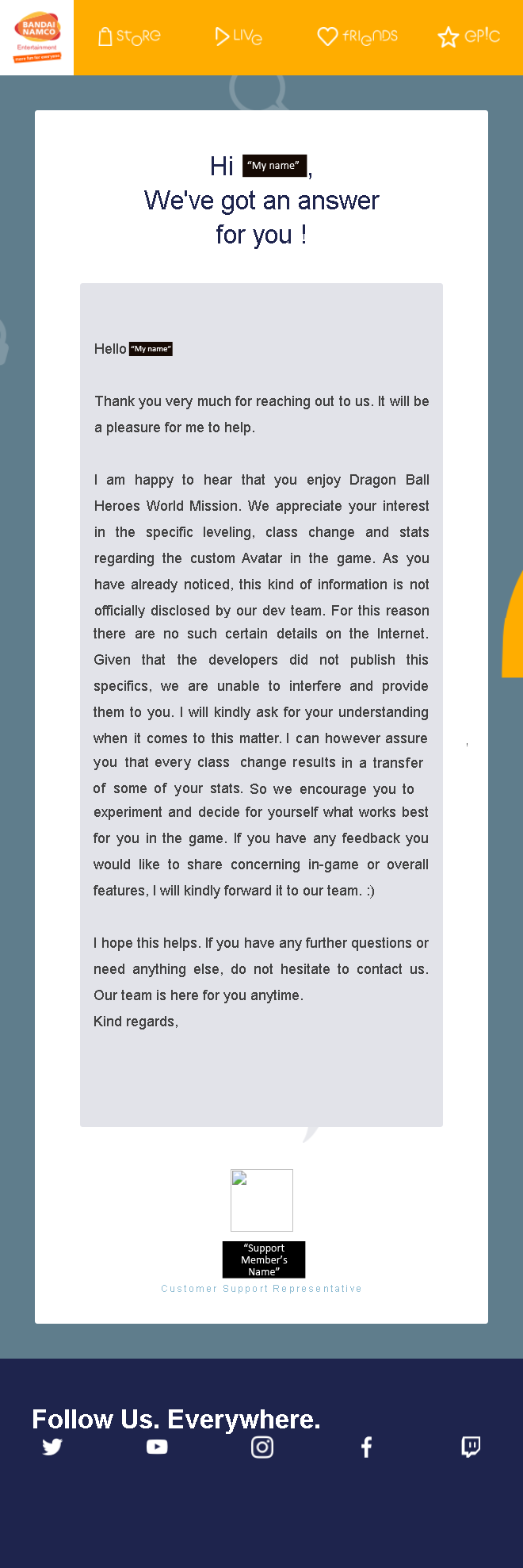Open the Facebook page icon

[x=366, y=1447]
